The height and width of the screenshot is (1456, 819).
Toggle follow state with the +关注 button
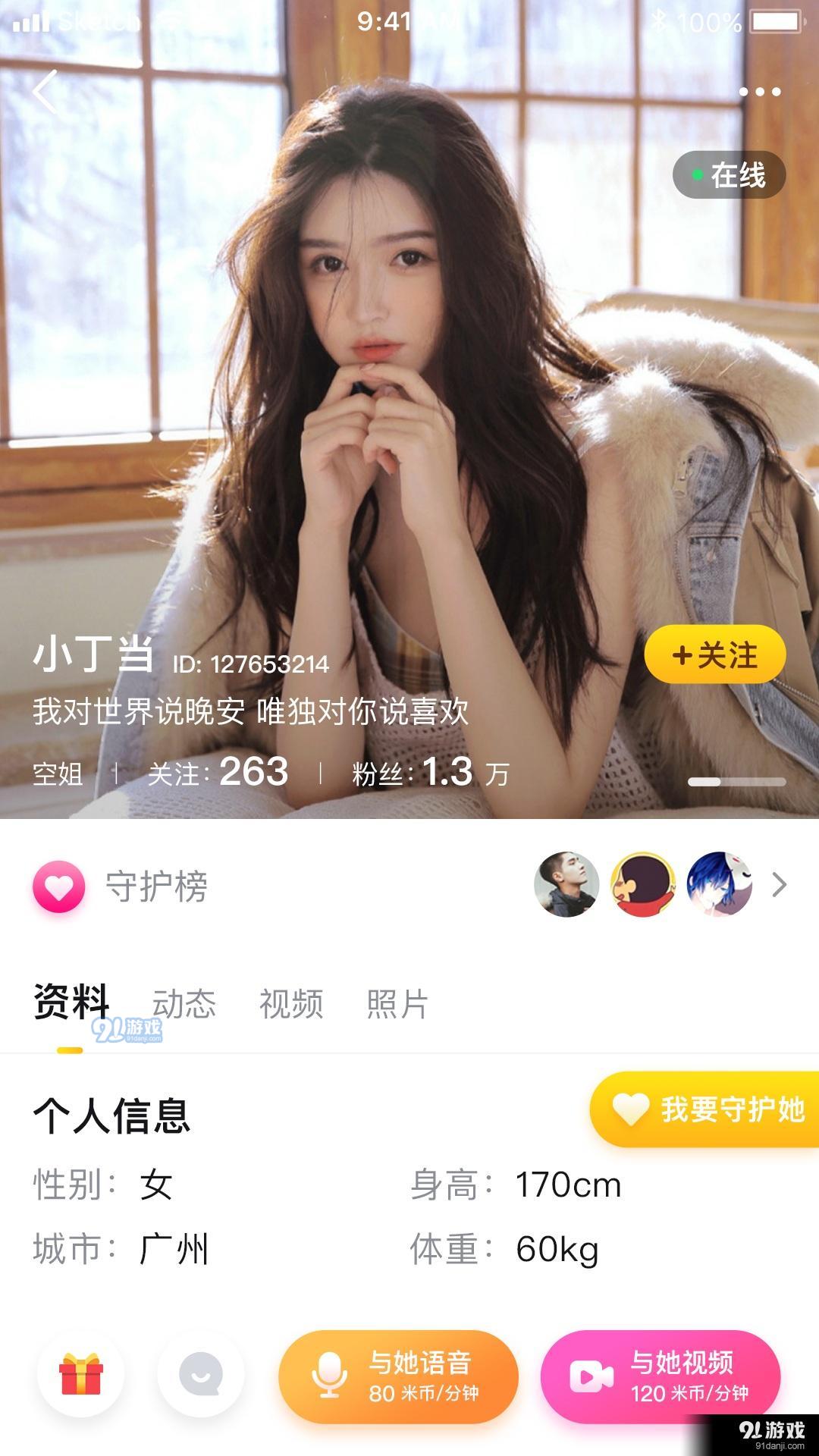715,654
